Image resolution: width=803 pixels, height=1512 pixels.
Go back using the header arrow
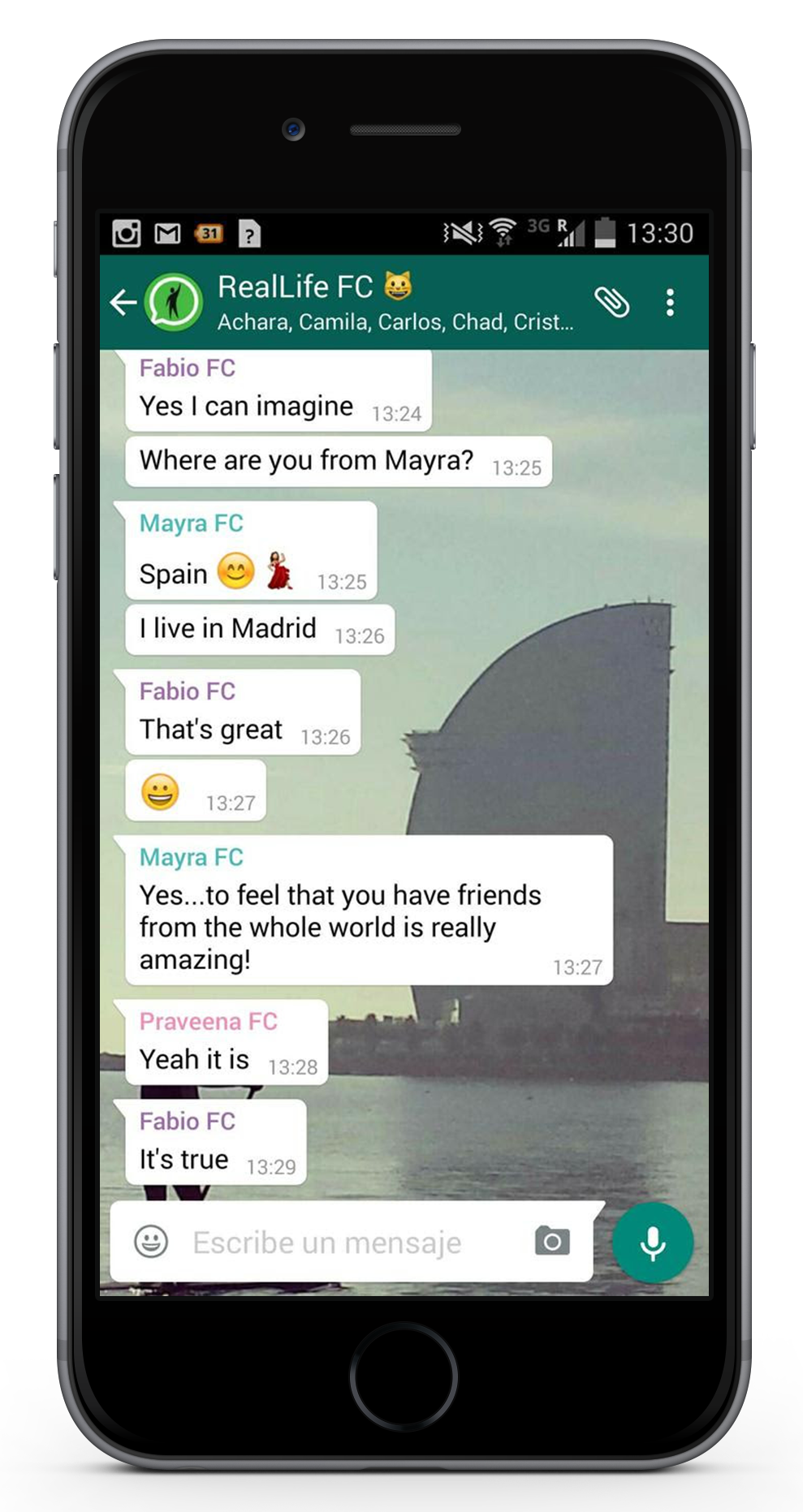tap(123, 303)
